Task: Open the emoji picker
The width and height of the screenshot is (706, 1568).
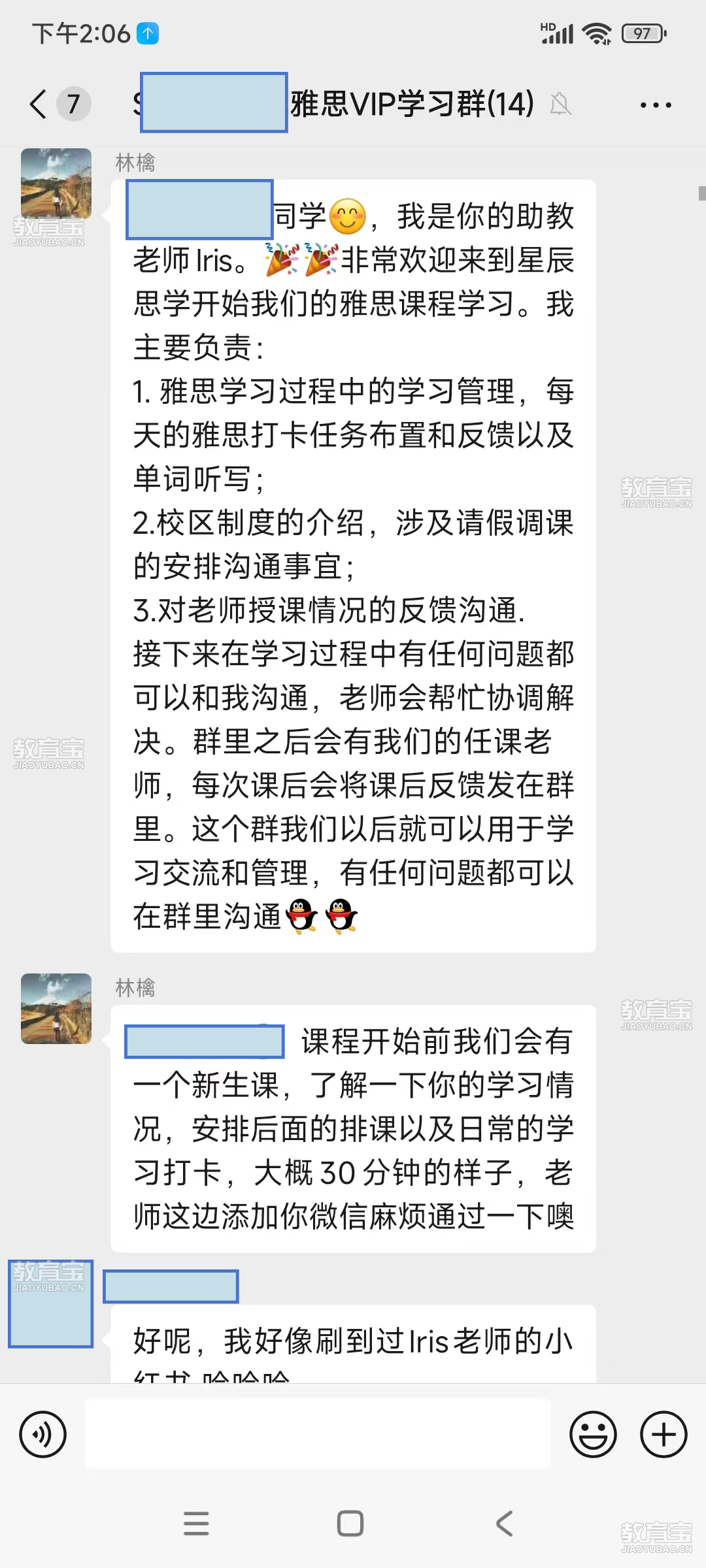Action: coord(593,1435)
